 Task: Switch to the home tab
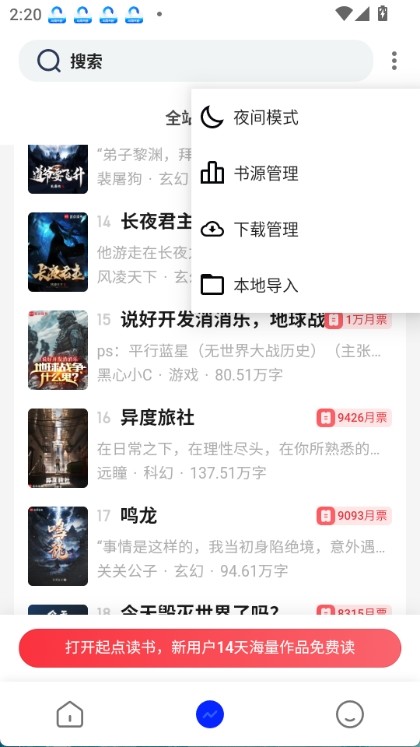(70, 715)
